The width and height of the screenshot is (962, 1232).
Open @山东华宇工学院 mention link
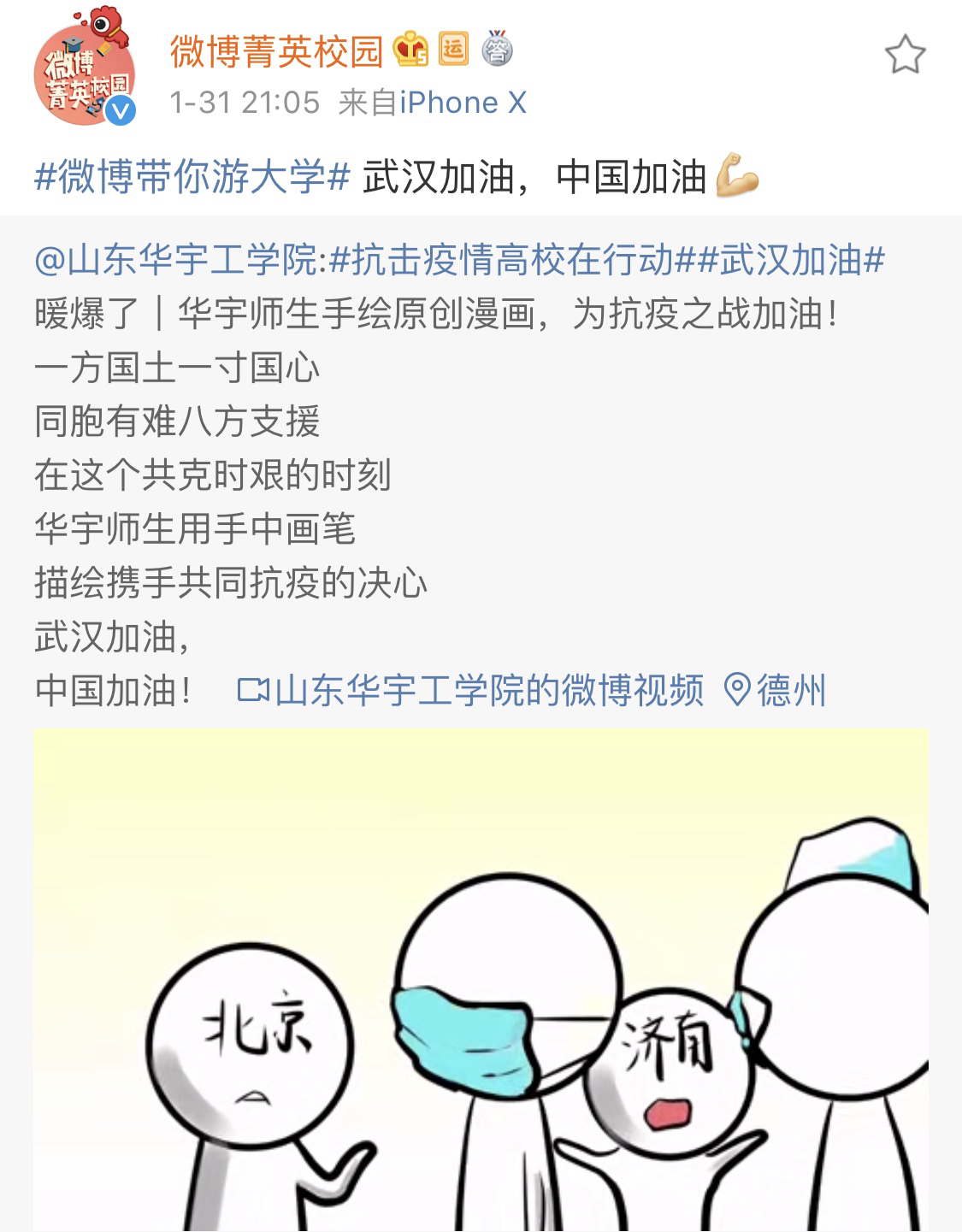click(x=175, y=260)
